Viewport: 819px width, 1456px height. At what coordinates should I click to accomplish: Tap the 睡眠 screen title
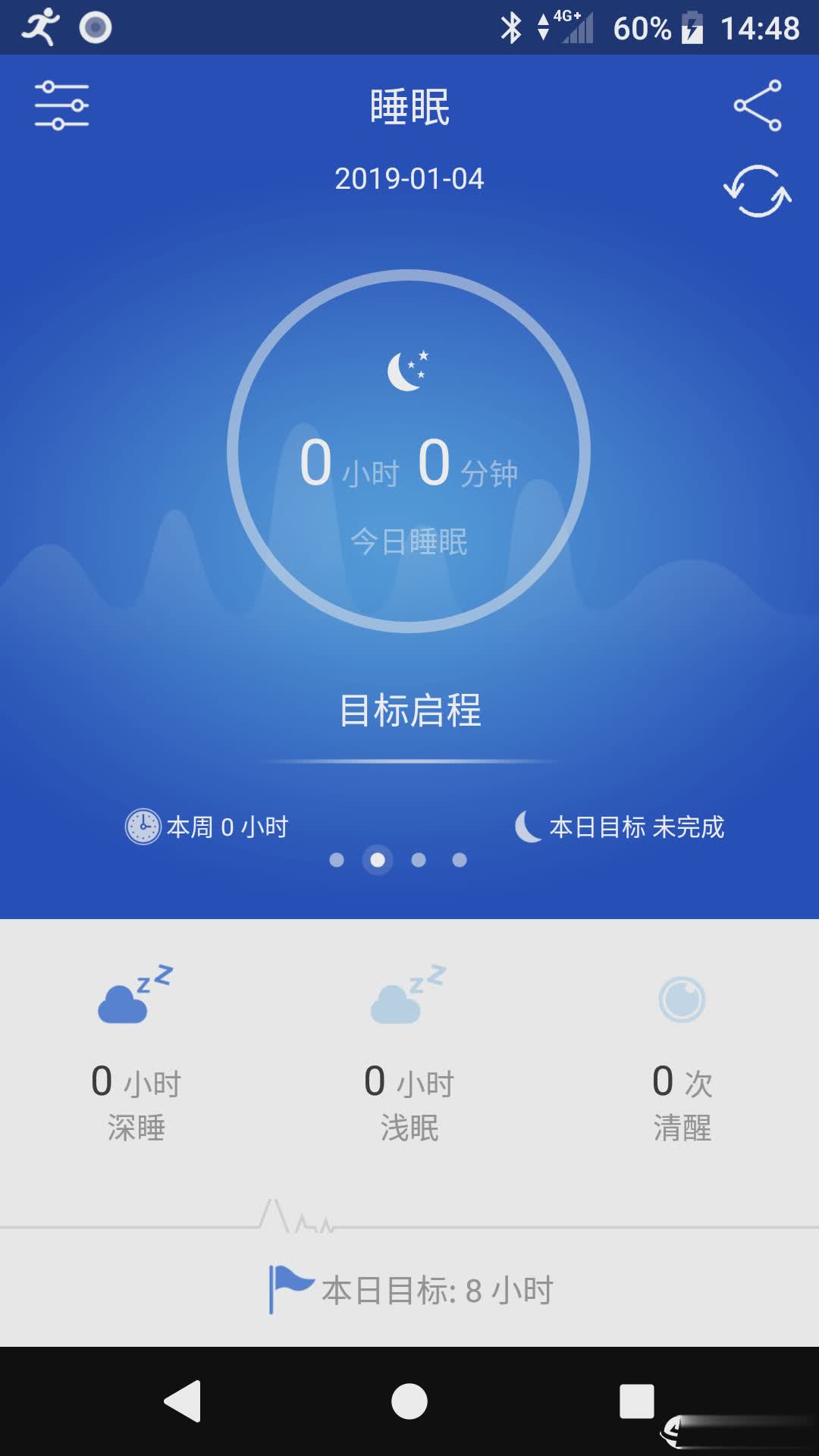[x=409, y=107]
